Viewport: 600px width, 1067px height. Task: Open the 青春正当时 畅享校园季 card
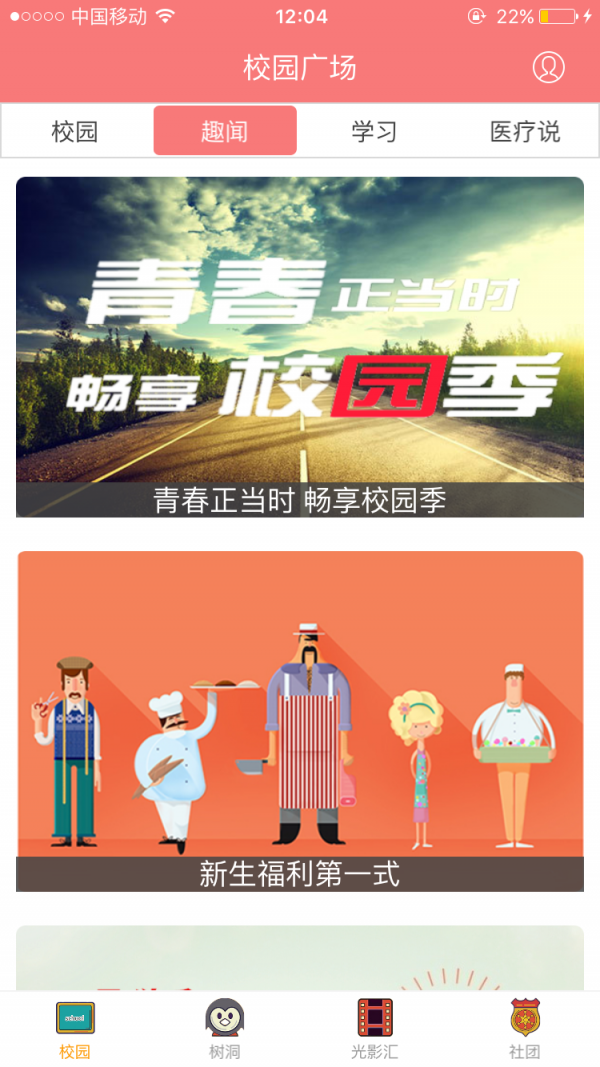click(300, 346)
